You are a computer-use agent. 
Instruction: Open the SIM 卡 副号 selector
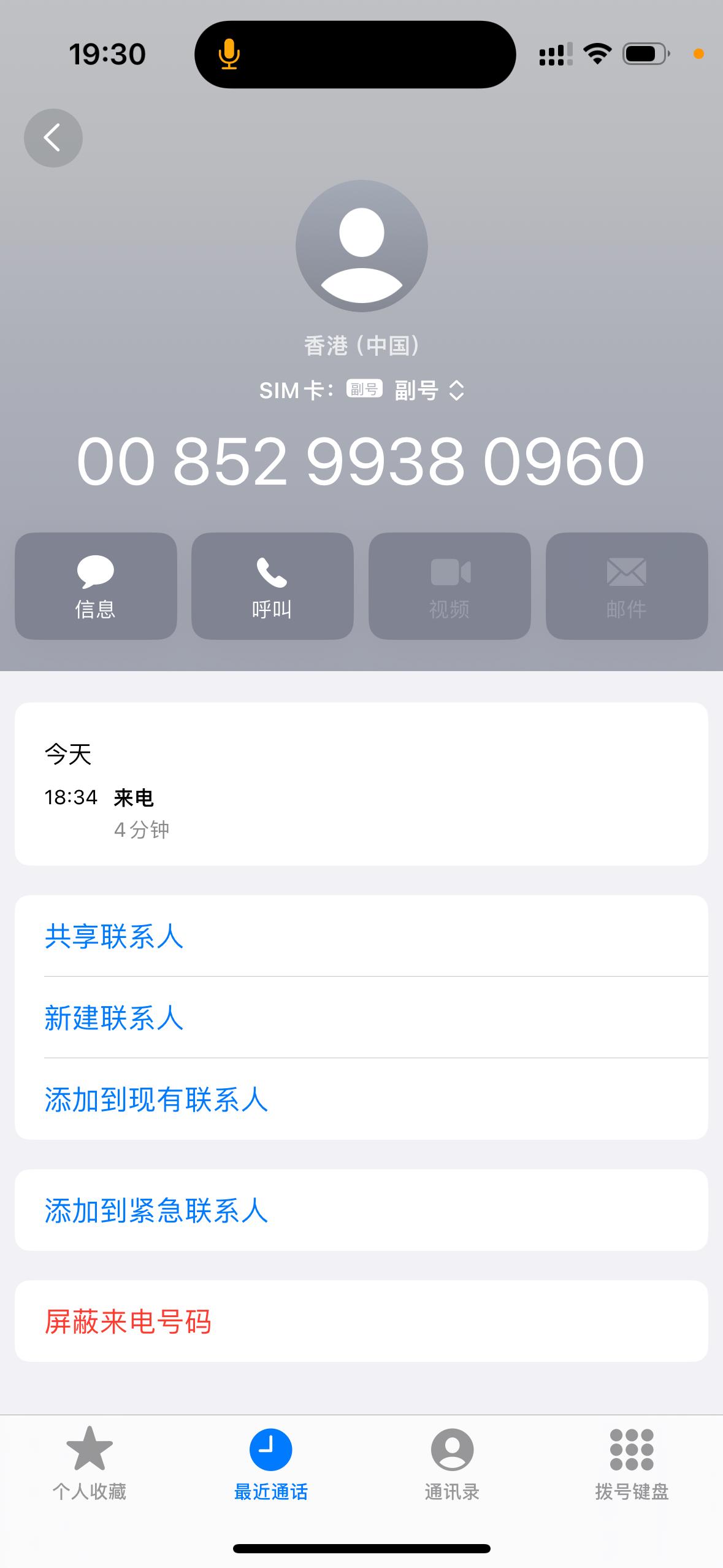coord(362,390)
